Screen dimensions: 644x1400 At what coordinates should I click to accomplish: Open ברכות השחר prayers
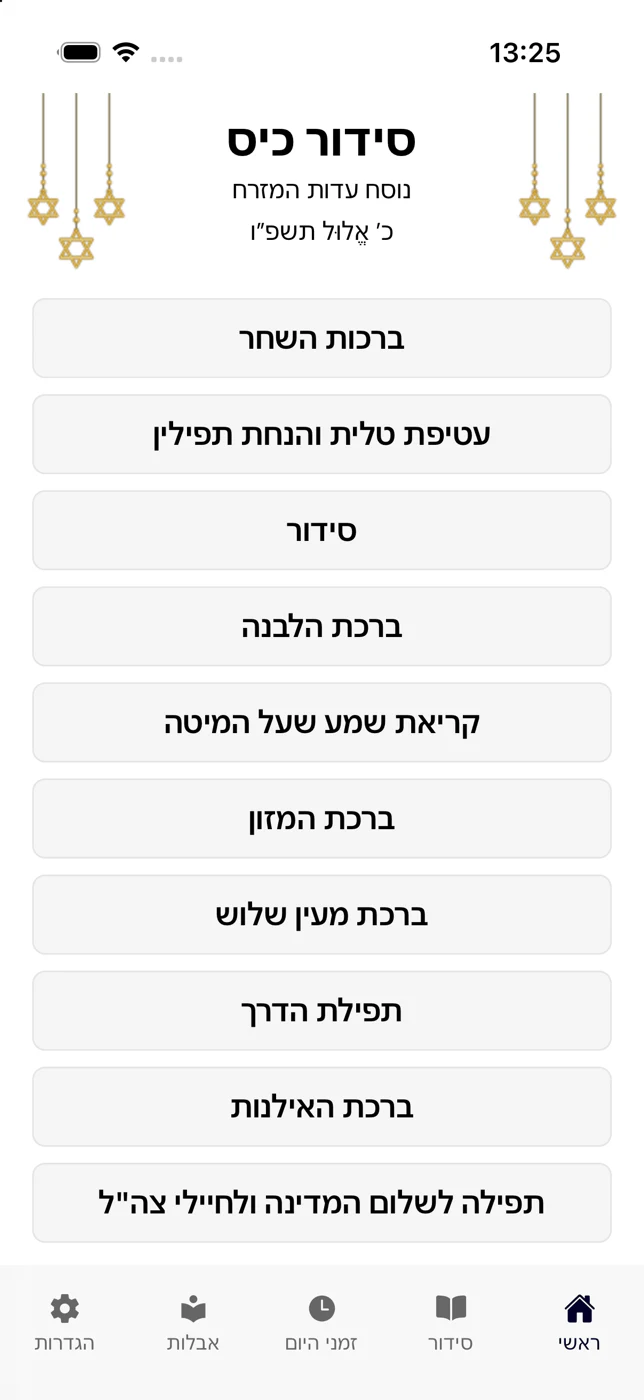point(322,338)
